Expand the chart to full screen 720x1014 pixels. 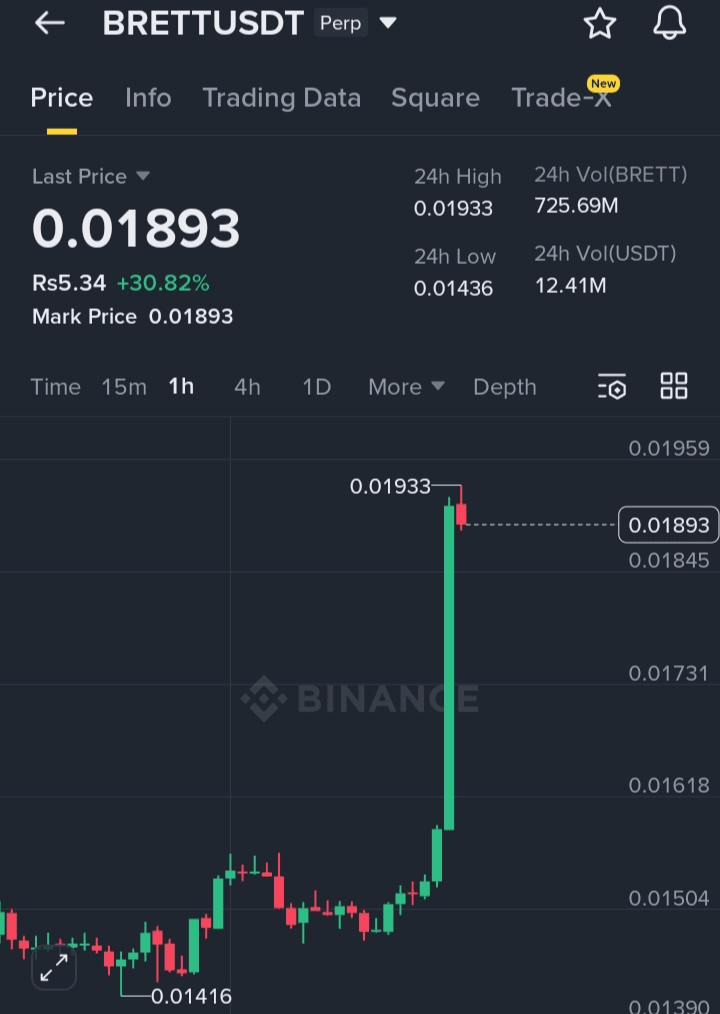(x=54, y=967)
